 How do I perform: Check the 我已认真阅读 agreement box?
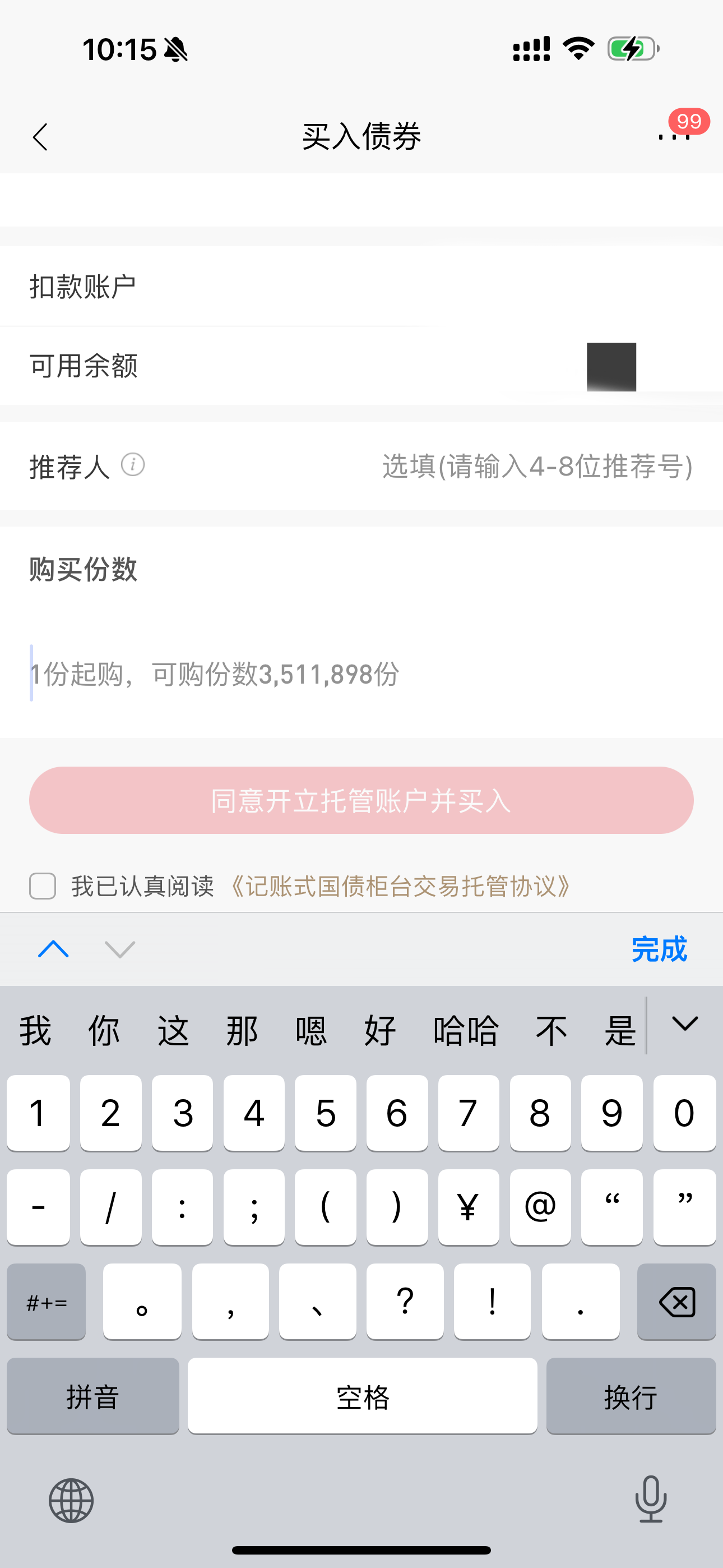click(43, 886)
